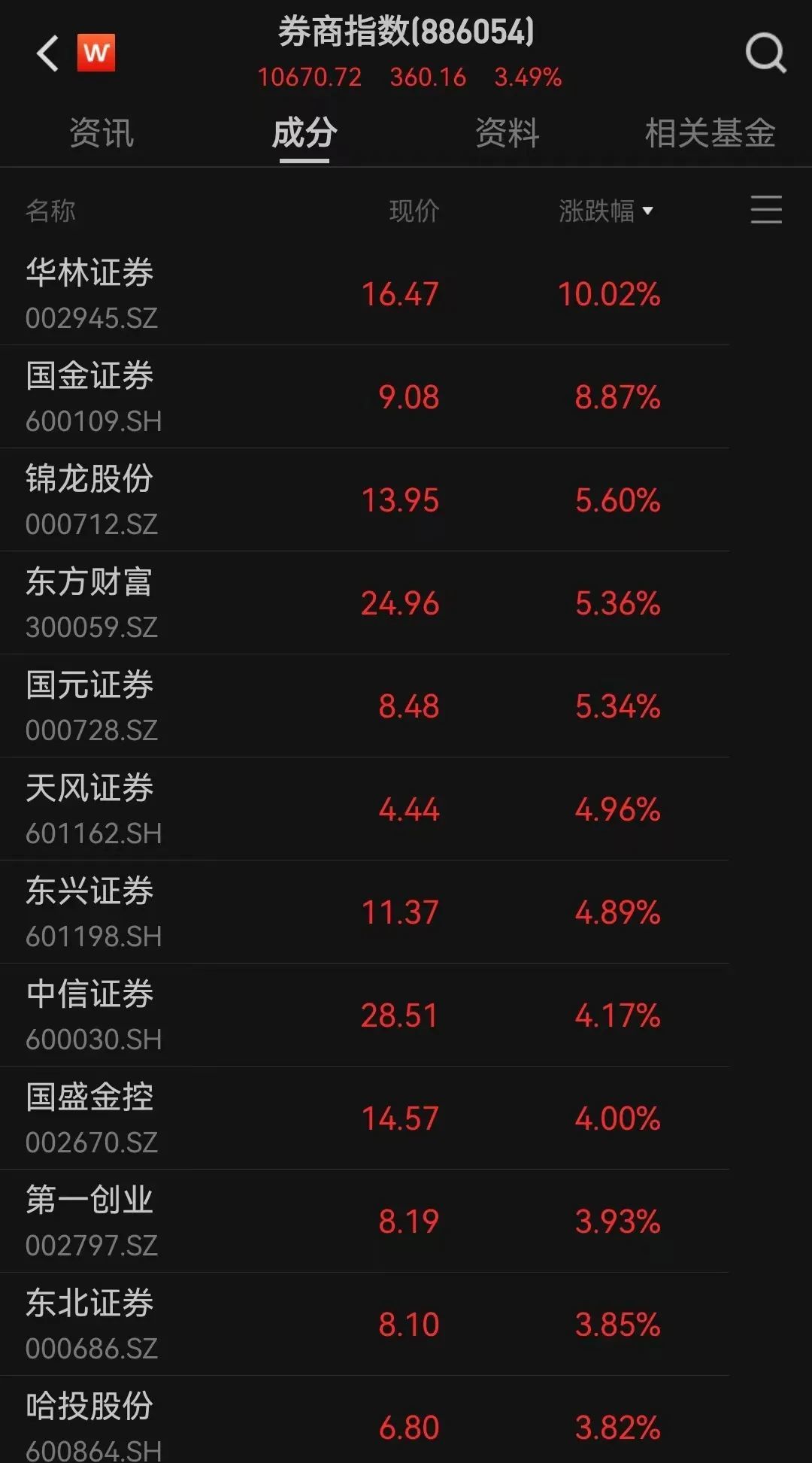Open 国金证券 stock details

coord(90,396)
